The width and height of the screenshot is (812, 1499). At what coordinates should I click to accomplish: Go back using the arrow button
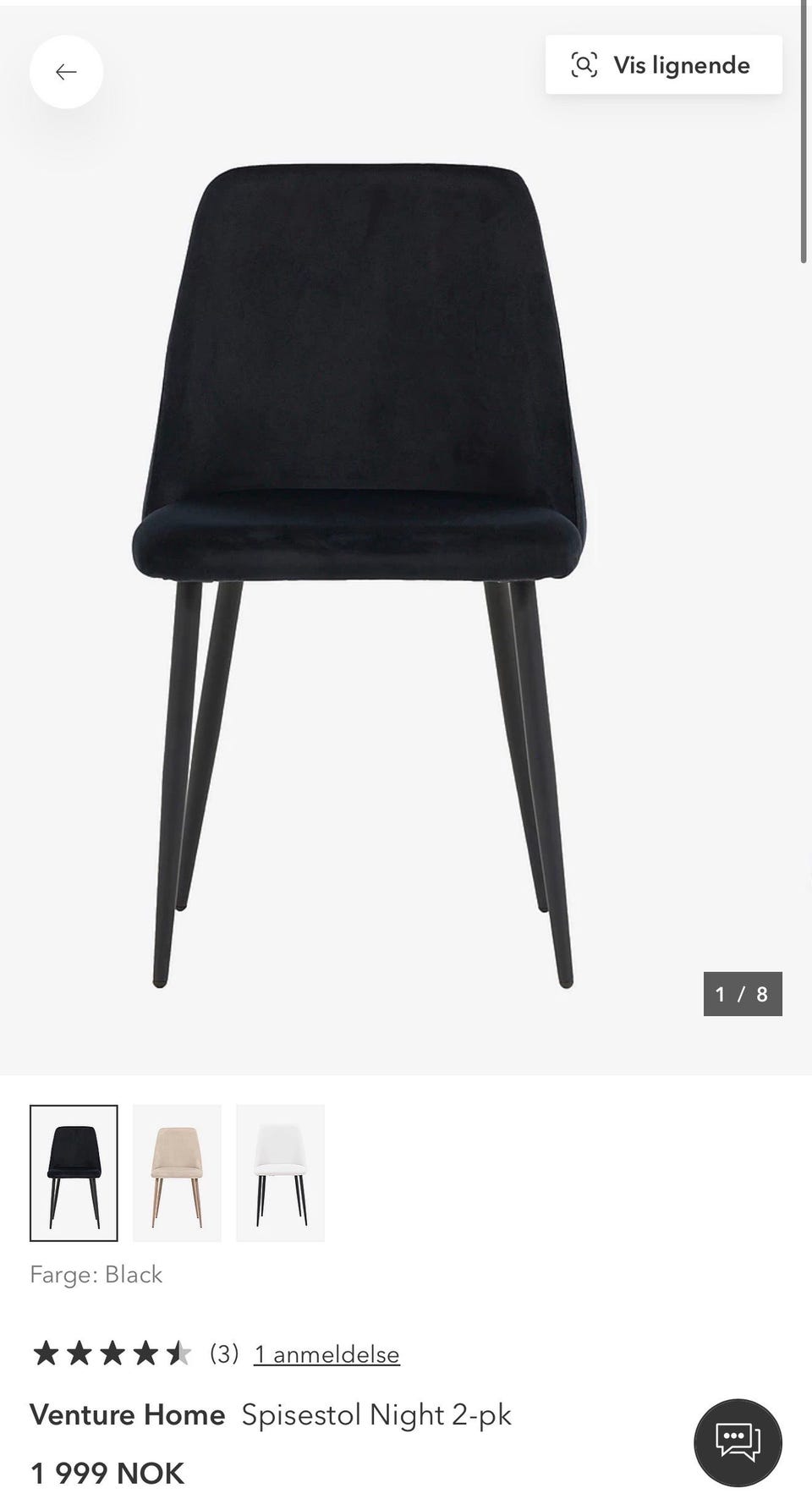(x=66, y=72)
